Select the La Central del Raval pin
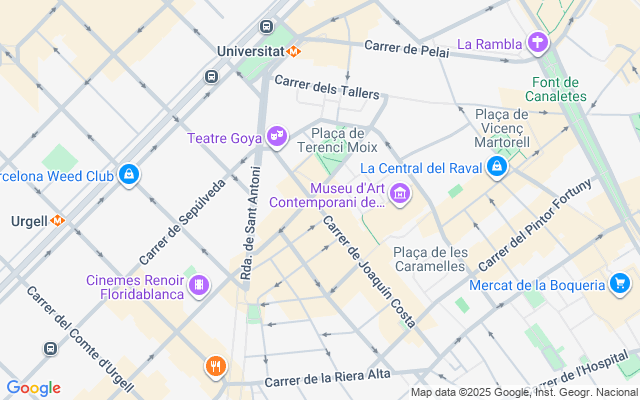 [496, 168]
